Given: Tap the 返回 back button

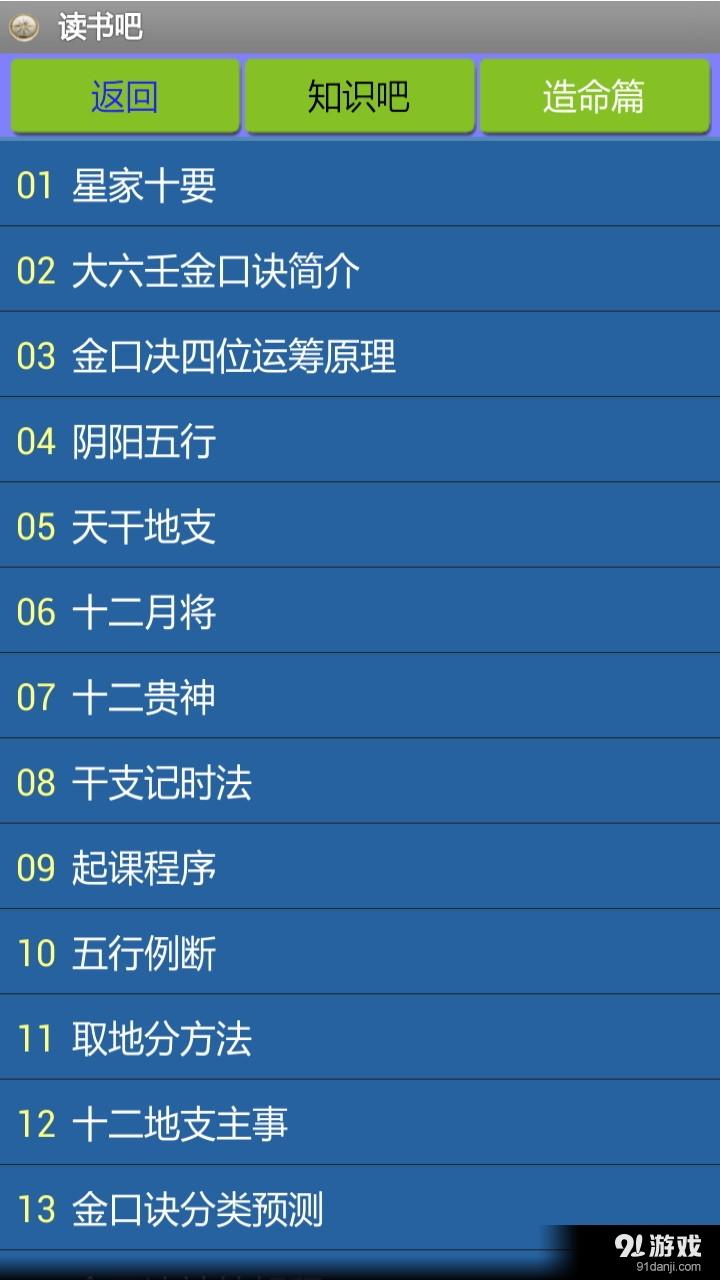Looking at the screenshot, I should pyautogui.click(x=125, y=97).
